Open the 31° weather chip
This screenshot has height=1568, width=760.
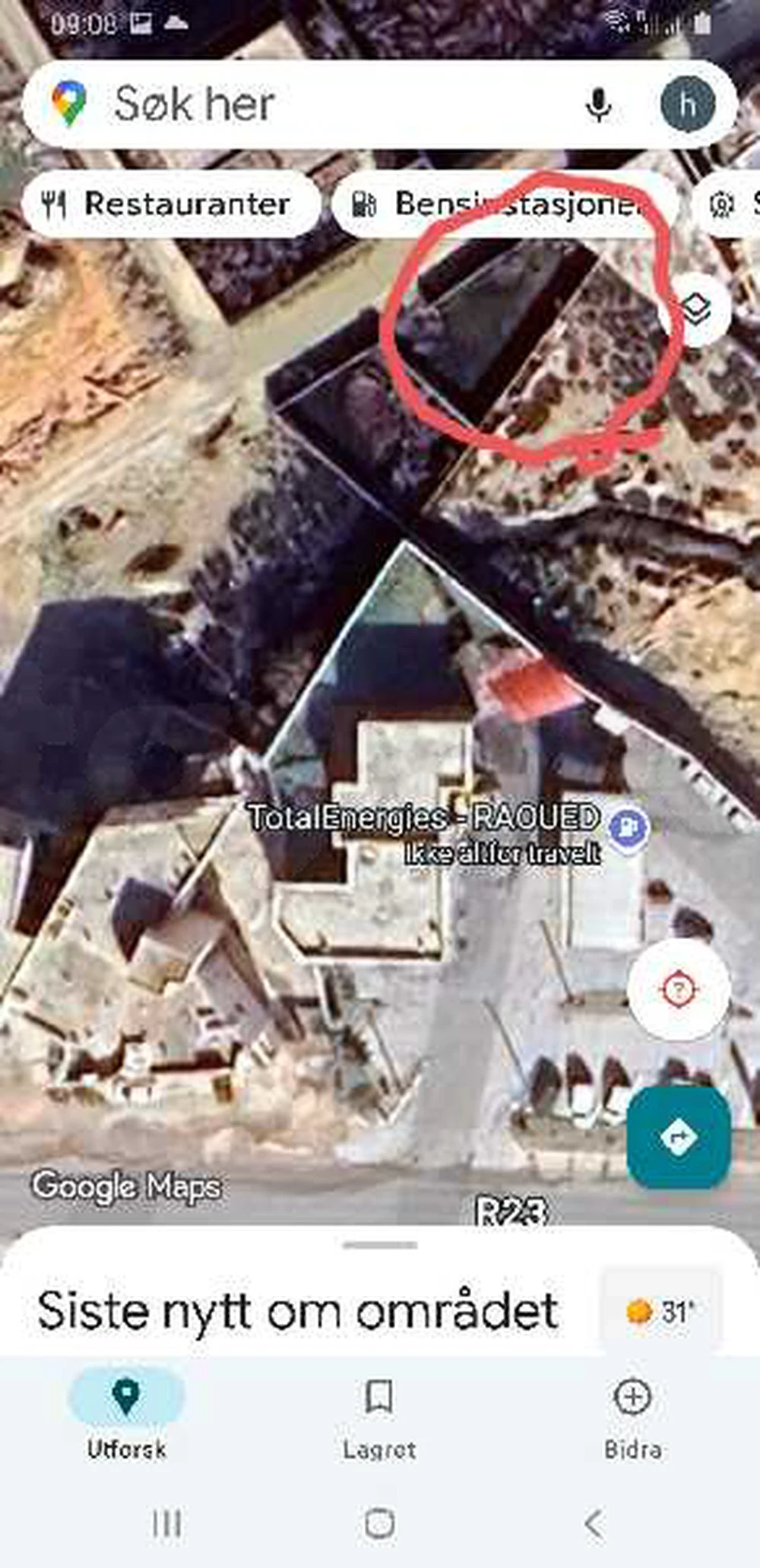click(658, 1311)
